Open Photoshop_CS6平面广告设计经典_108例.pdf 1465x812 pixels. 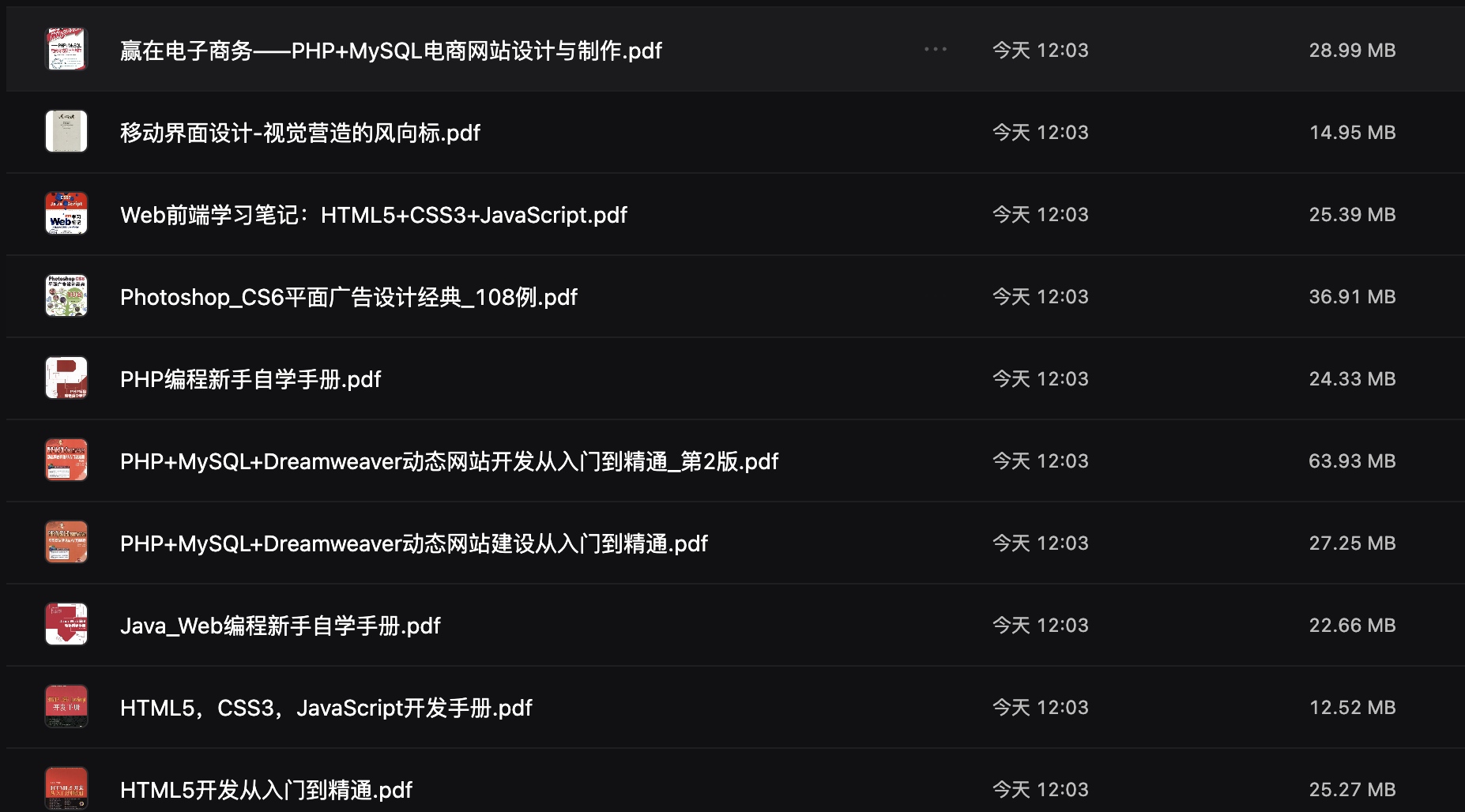(x=348, y=297)
